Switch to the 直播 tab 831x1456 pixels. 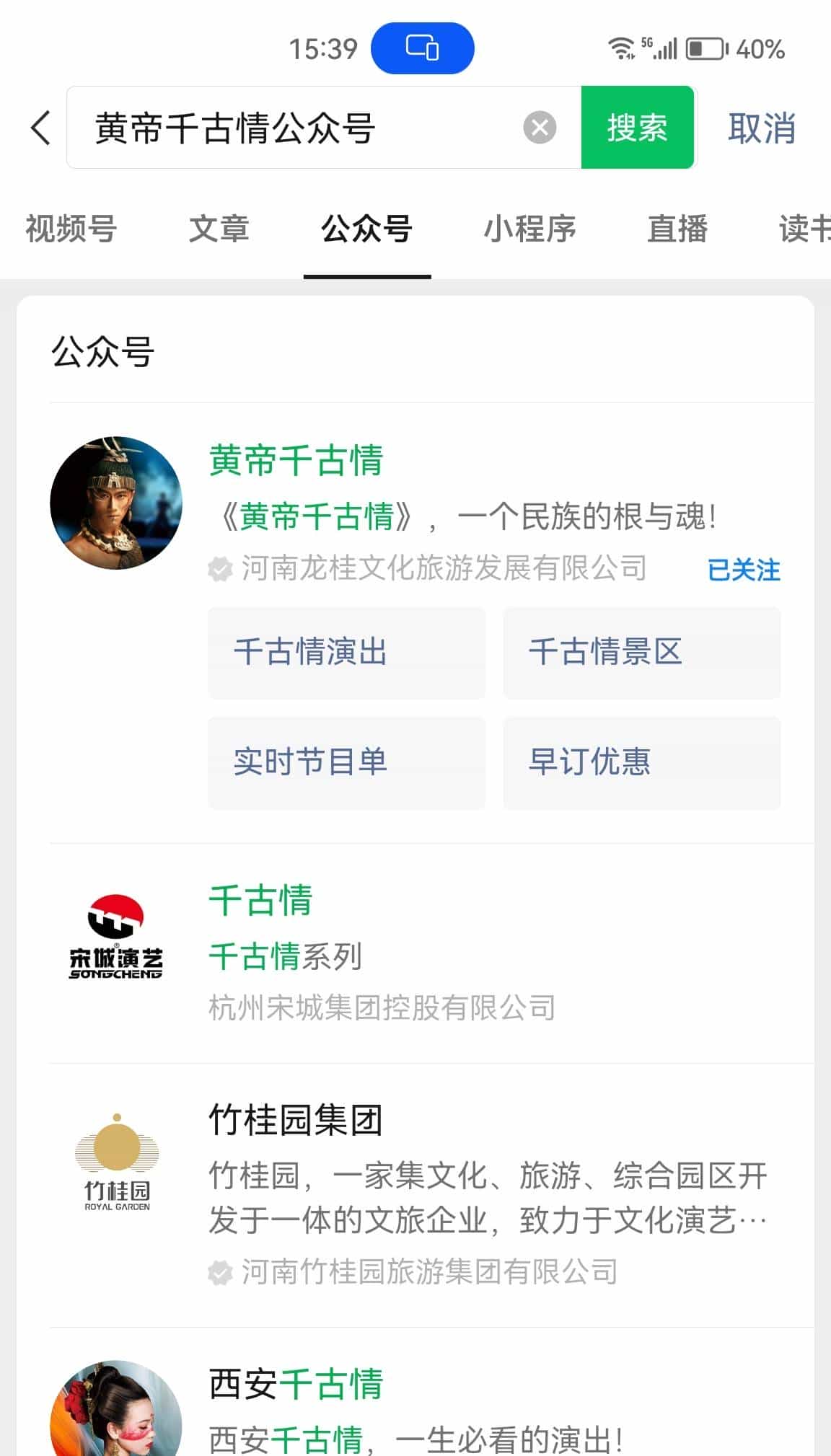(677, 229)
